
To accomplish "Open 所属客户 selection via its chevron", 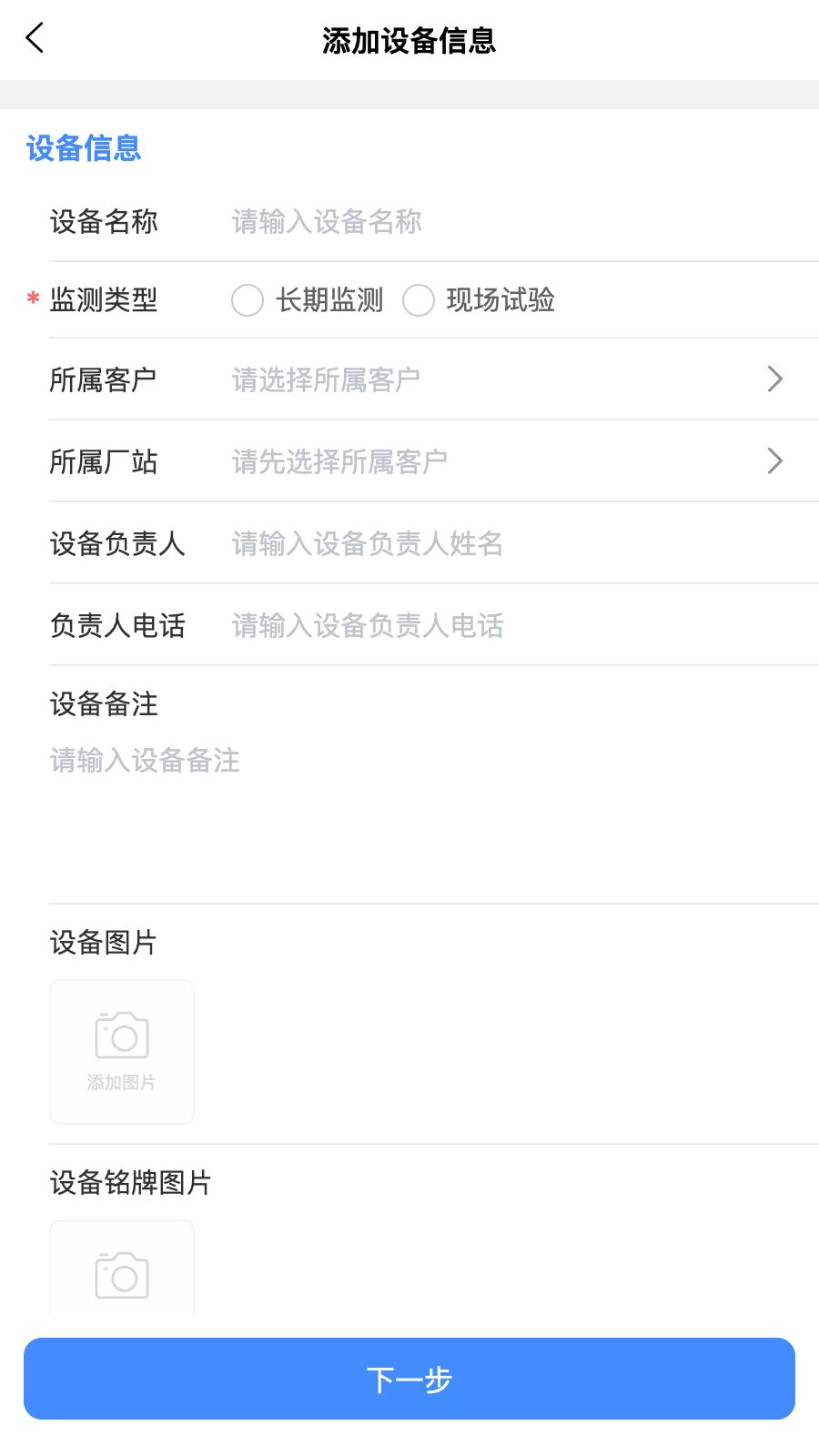I will [774, 379].
